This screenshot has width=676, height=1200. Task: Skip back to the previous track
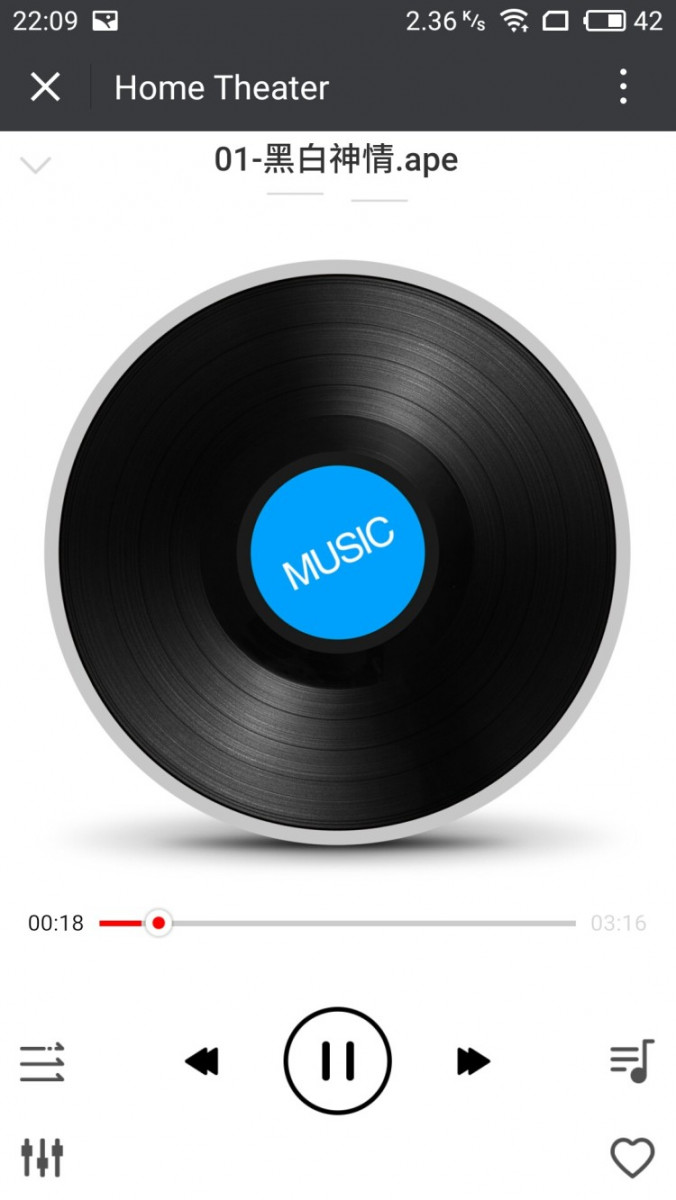(202, 1061)
